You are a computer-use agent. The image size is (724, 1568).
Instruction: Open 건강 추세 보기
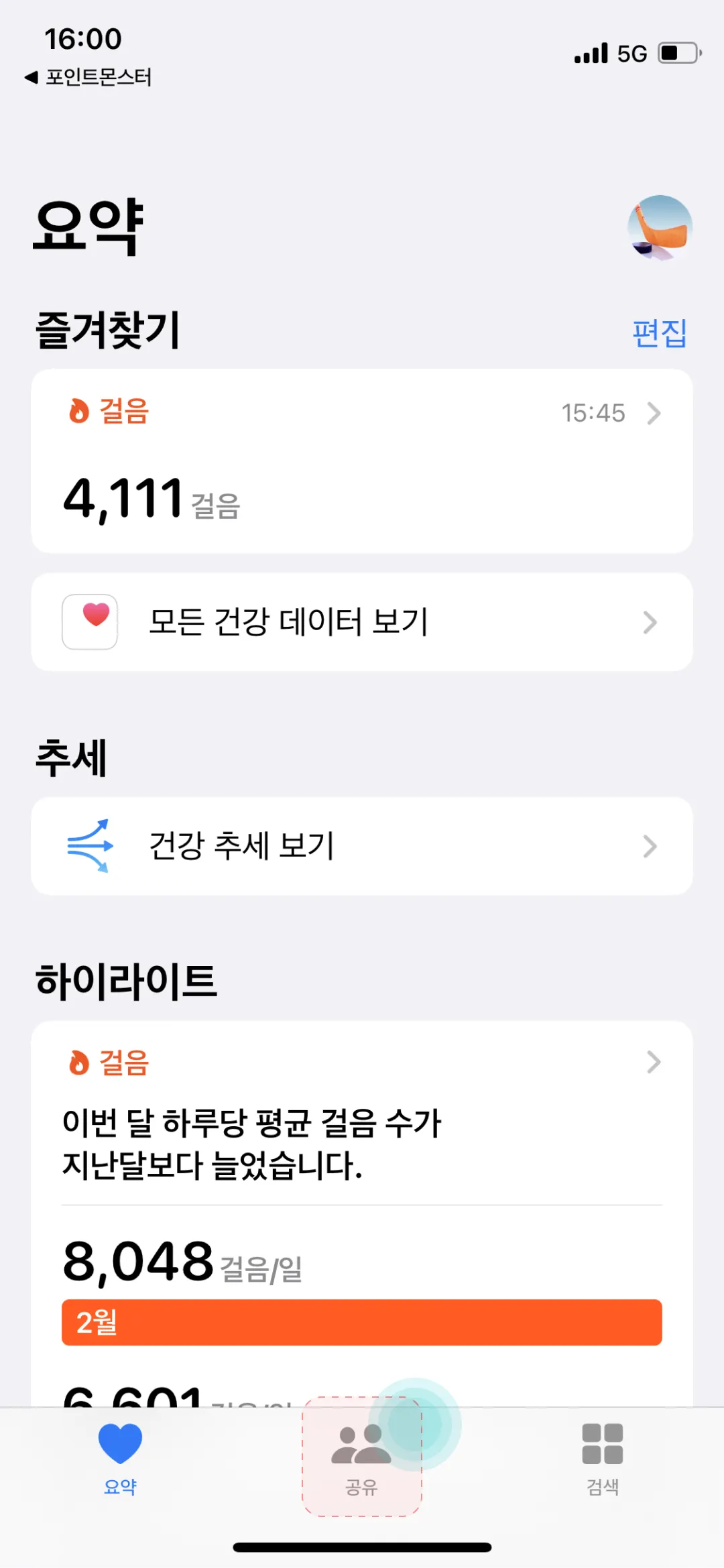[362, 846]
